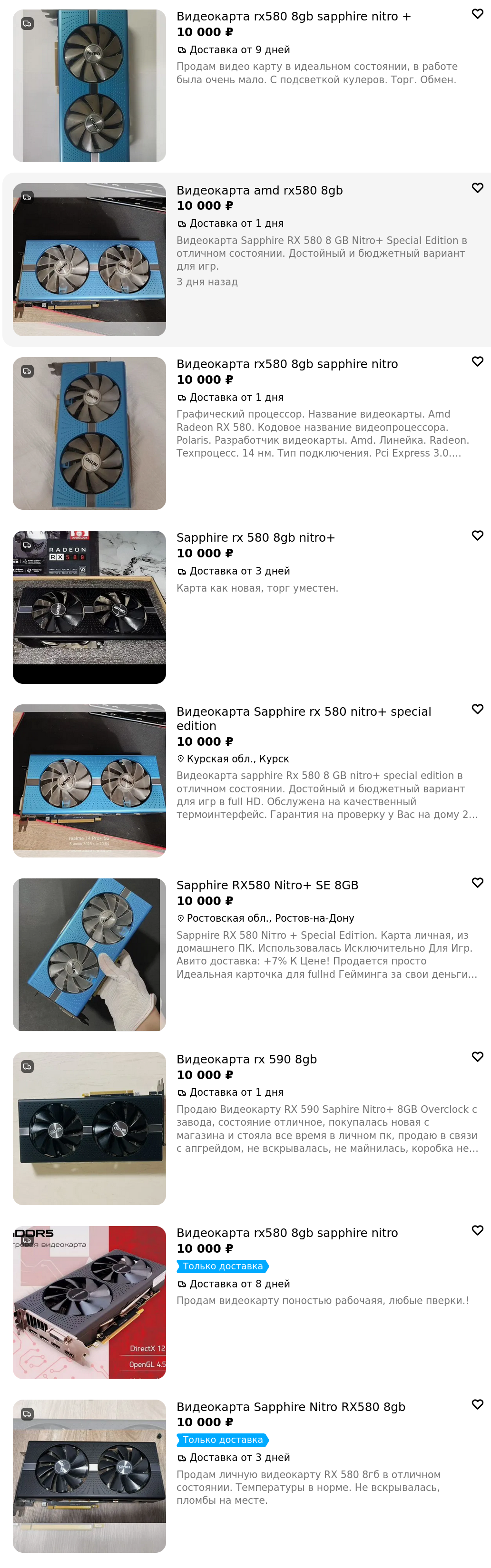Viewport: 491px width, 1568px height.
Task: Open 'Sapphire rx 580 8gb nitro+' listing
Action: 255,538
